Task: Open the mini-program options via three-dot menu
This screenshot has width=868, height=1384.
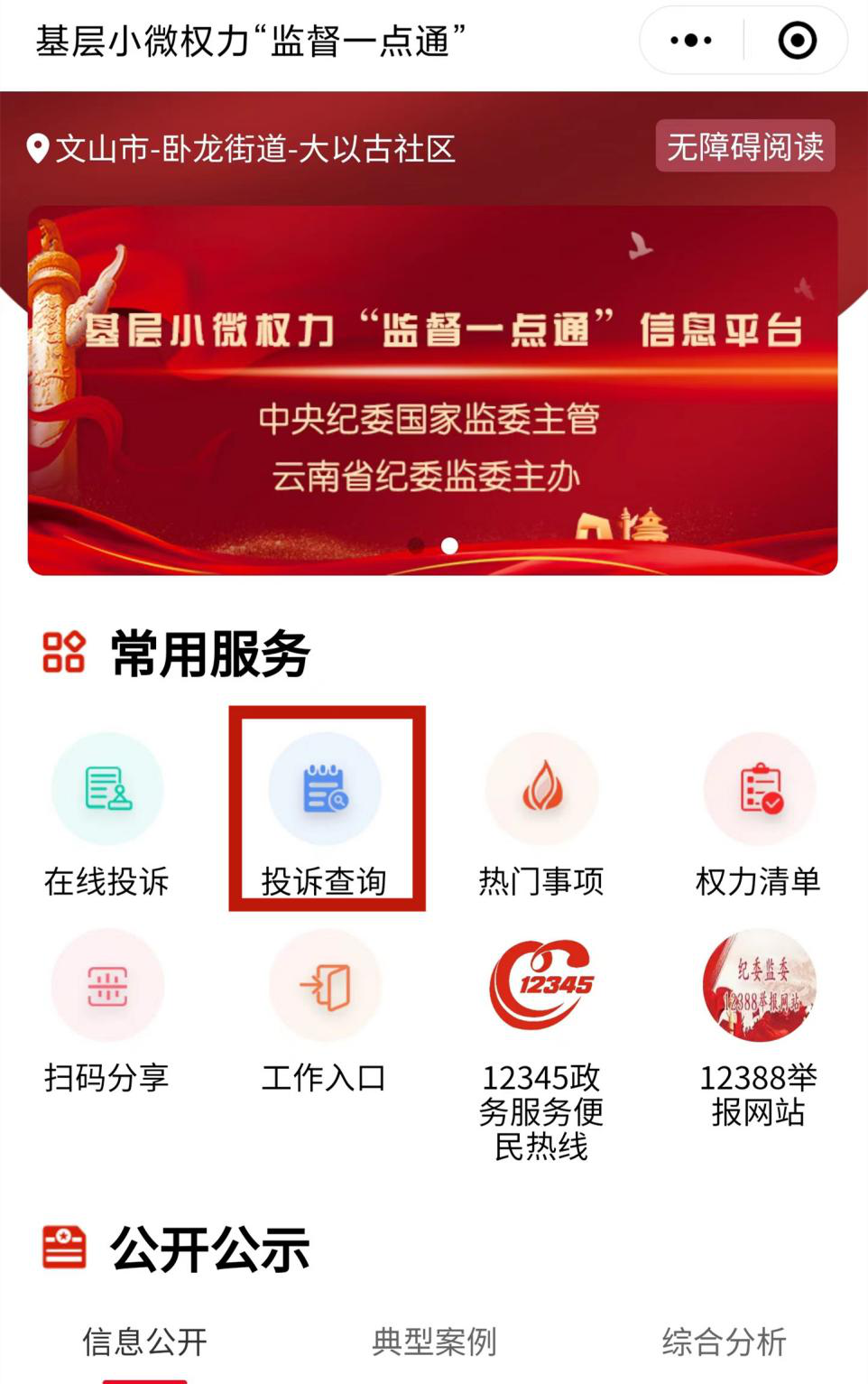Action: (691, 41)
